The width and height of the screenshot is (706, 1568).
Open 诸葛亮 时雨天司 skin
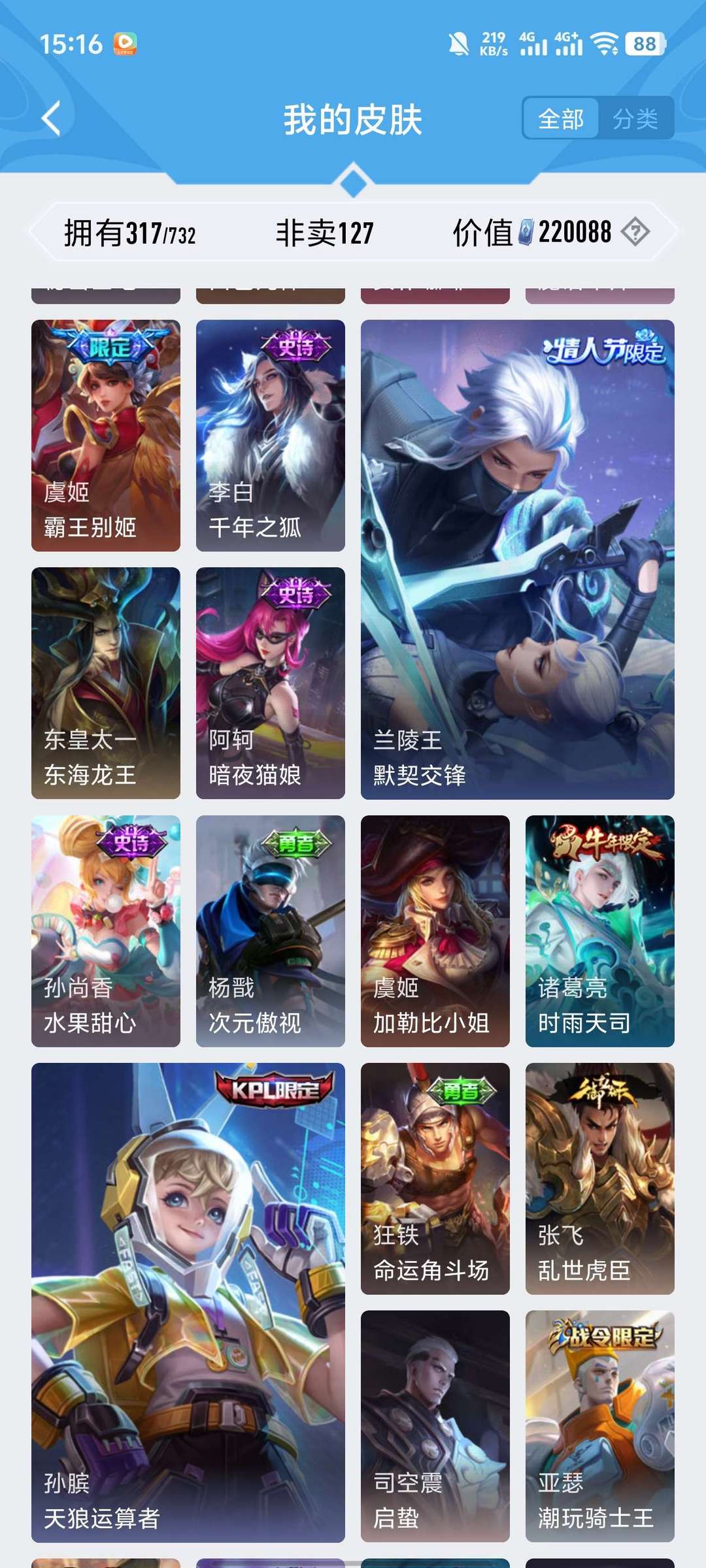(600, 931)
